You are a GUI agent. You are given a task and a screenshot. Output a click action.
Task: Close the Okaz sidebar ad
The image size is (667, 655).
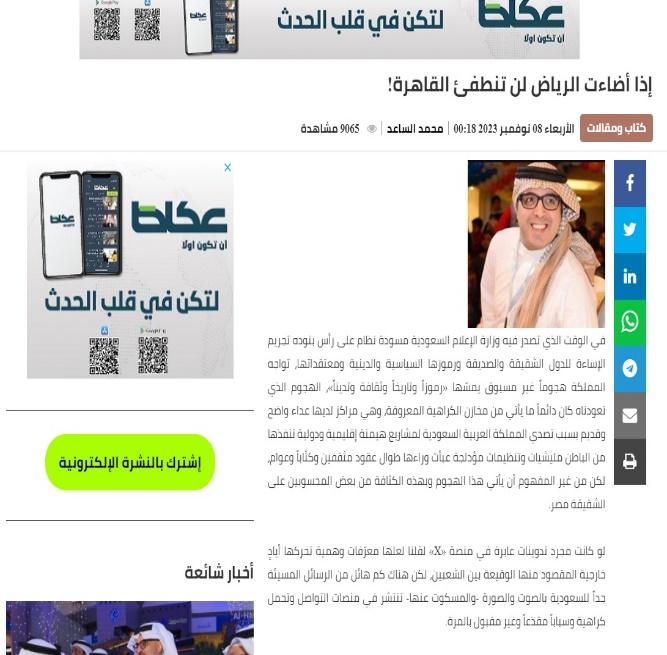(x=227, y=167)
